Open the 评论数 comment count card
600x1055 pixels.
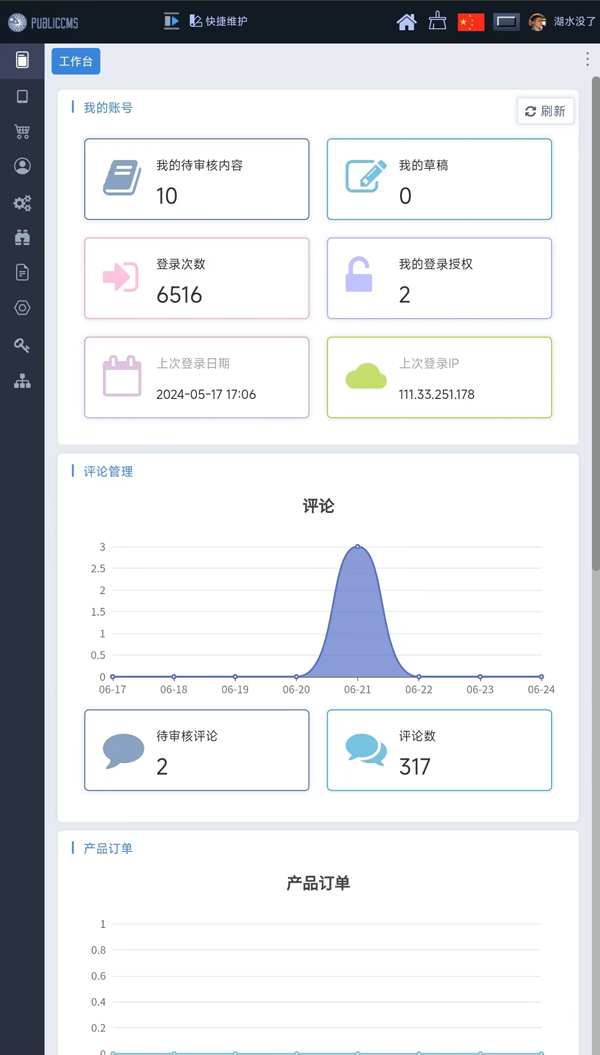(439, 750)
